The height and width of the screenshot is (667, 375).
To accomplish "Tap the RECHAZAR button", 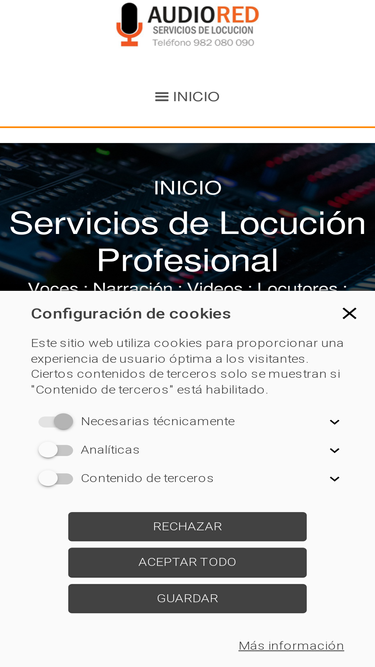I will coord(188,527).
